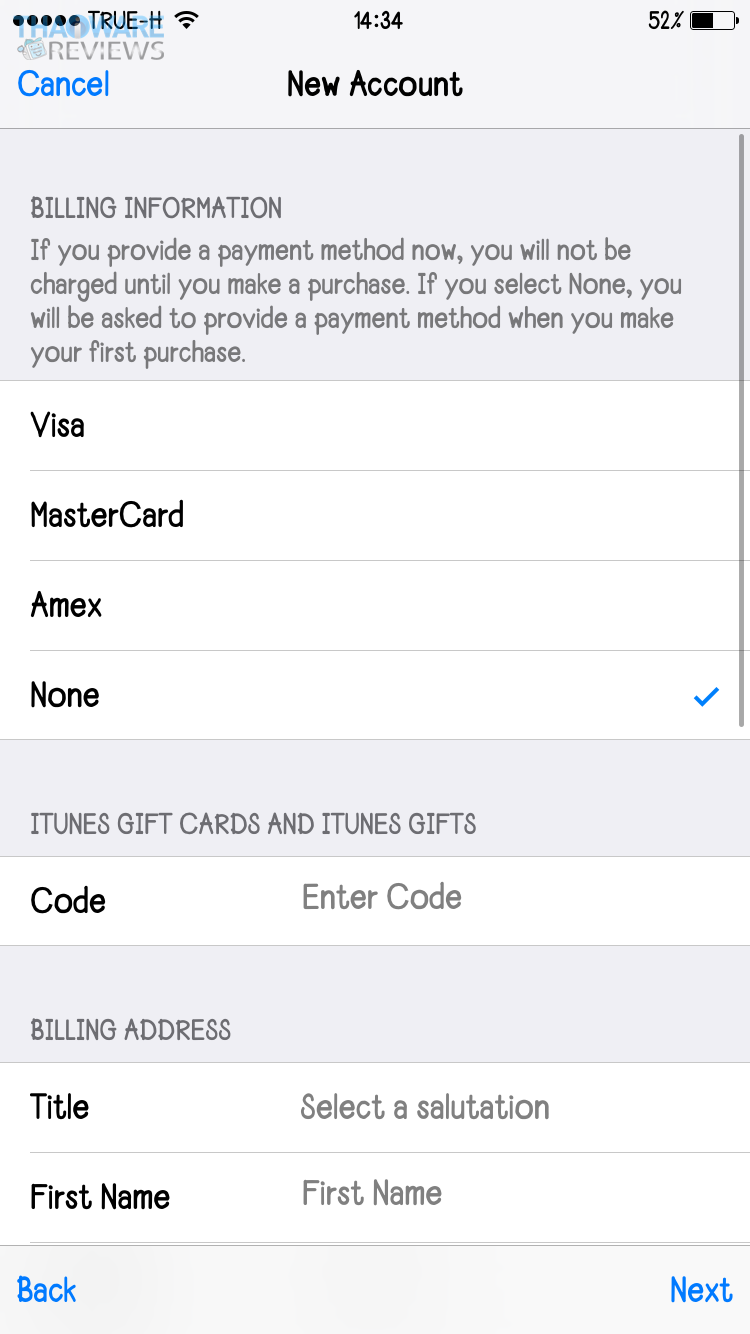
Task: Focus the First Name field
Action: tap(500, 1194)
